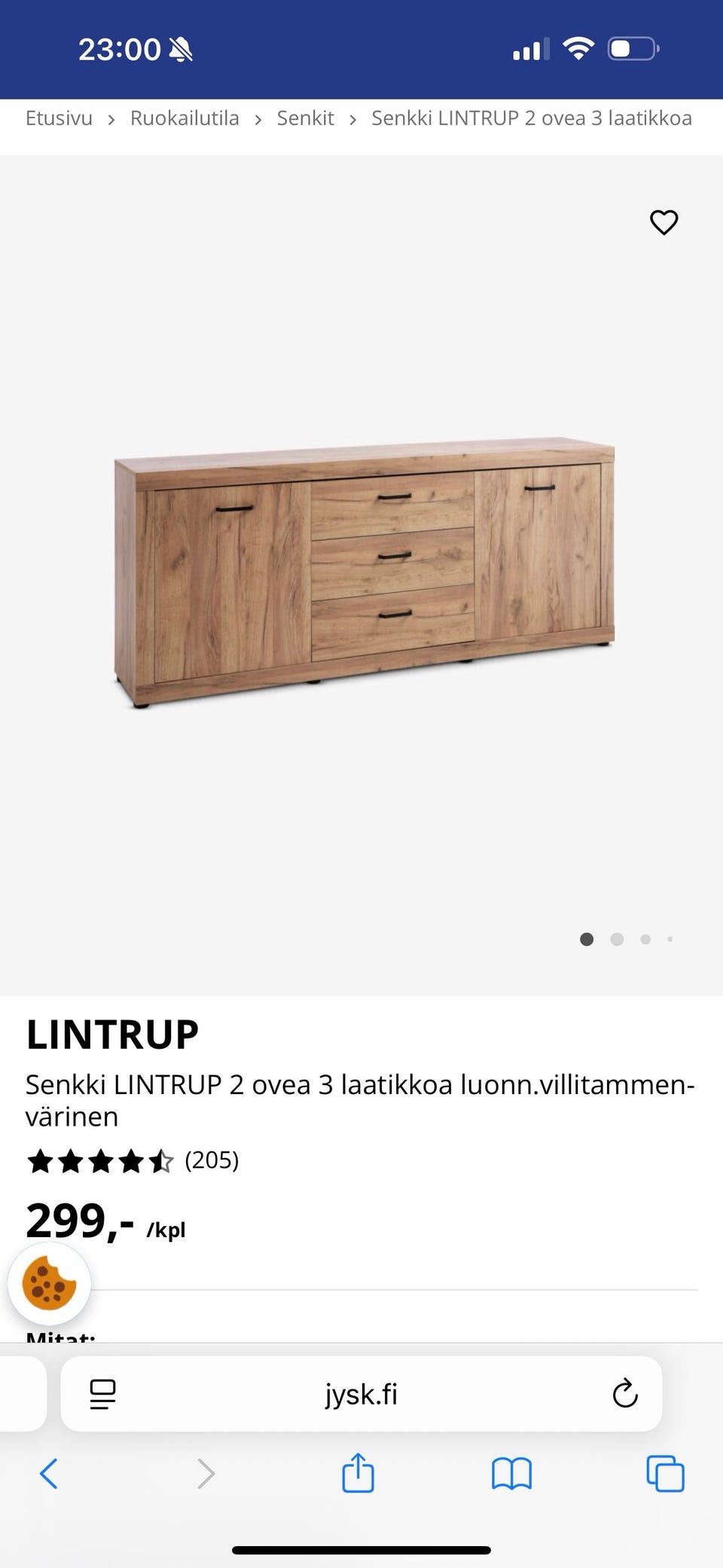723x1568 pixels.
Task: Open the 205 customer reviews
Action: (x=212, y=1160)
